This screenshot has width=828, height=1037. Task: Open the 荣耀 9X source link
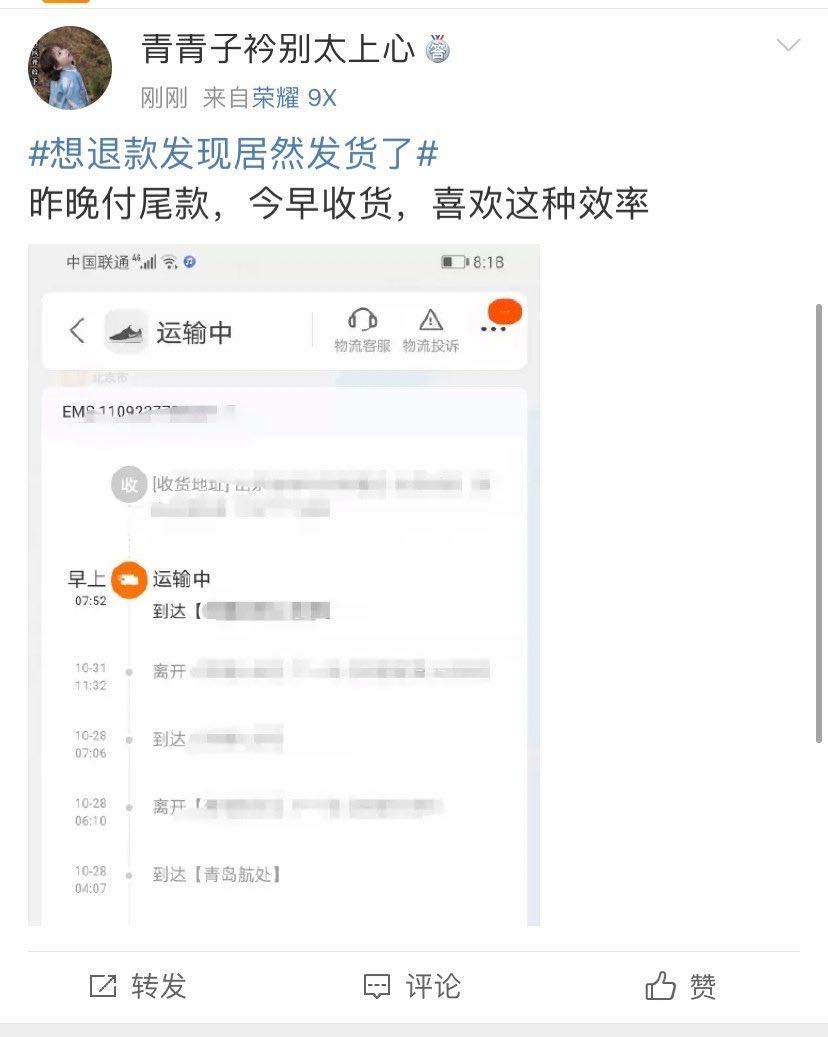294,98
